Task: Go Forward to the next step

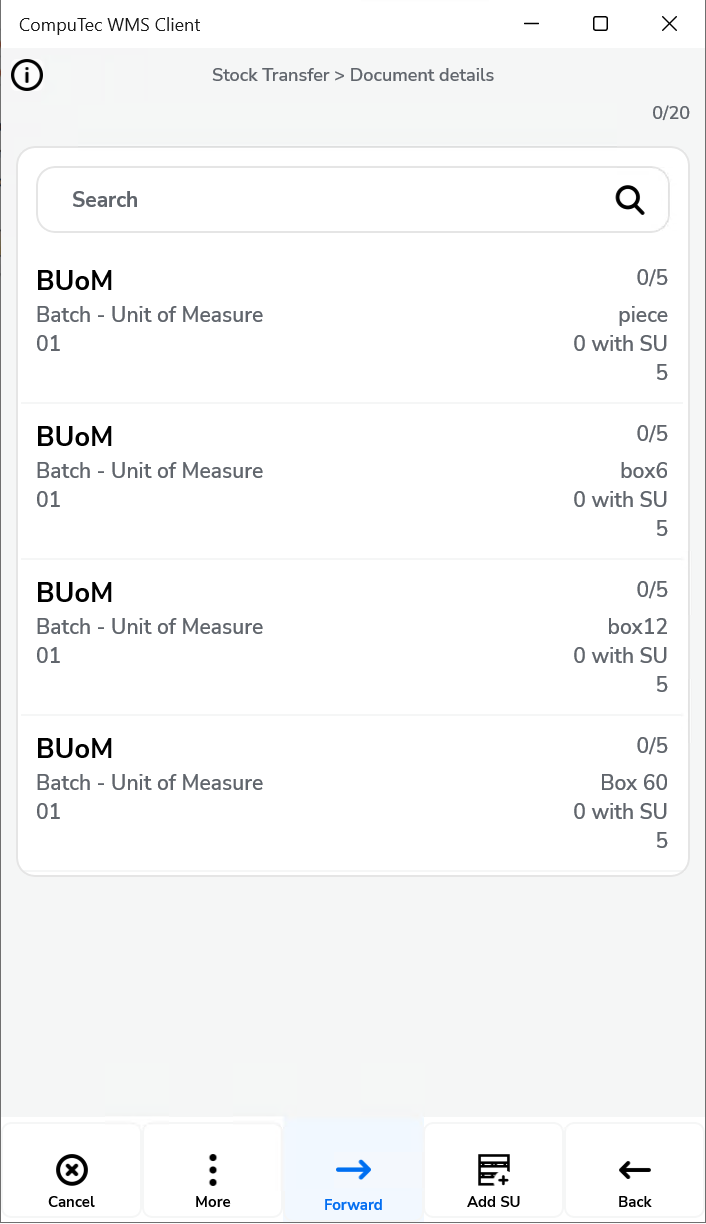Action: [353, 1180]
